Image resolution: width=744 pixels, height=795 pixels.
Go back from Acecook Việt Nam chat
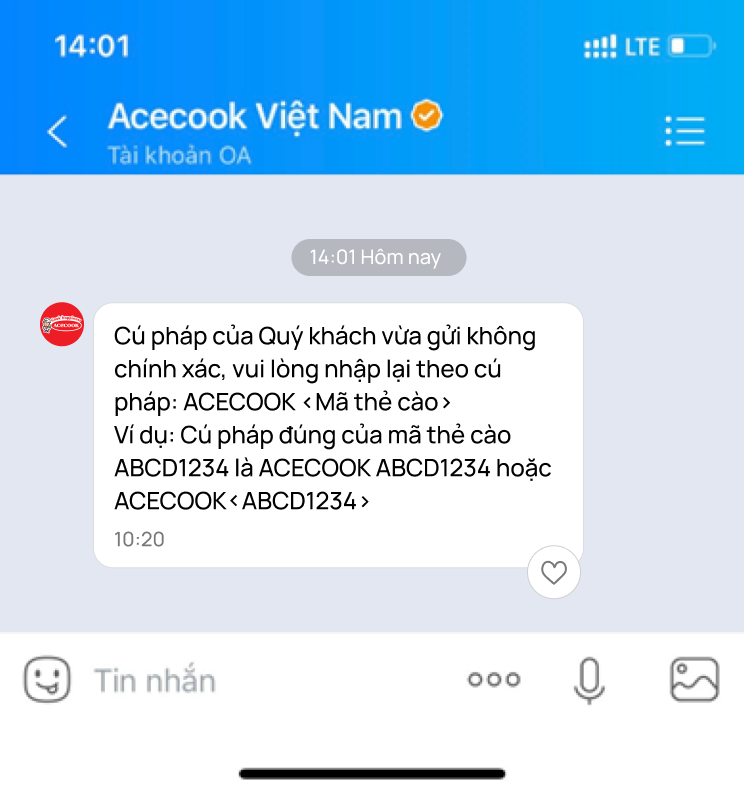pyautogui.click(x=58, y=132)
